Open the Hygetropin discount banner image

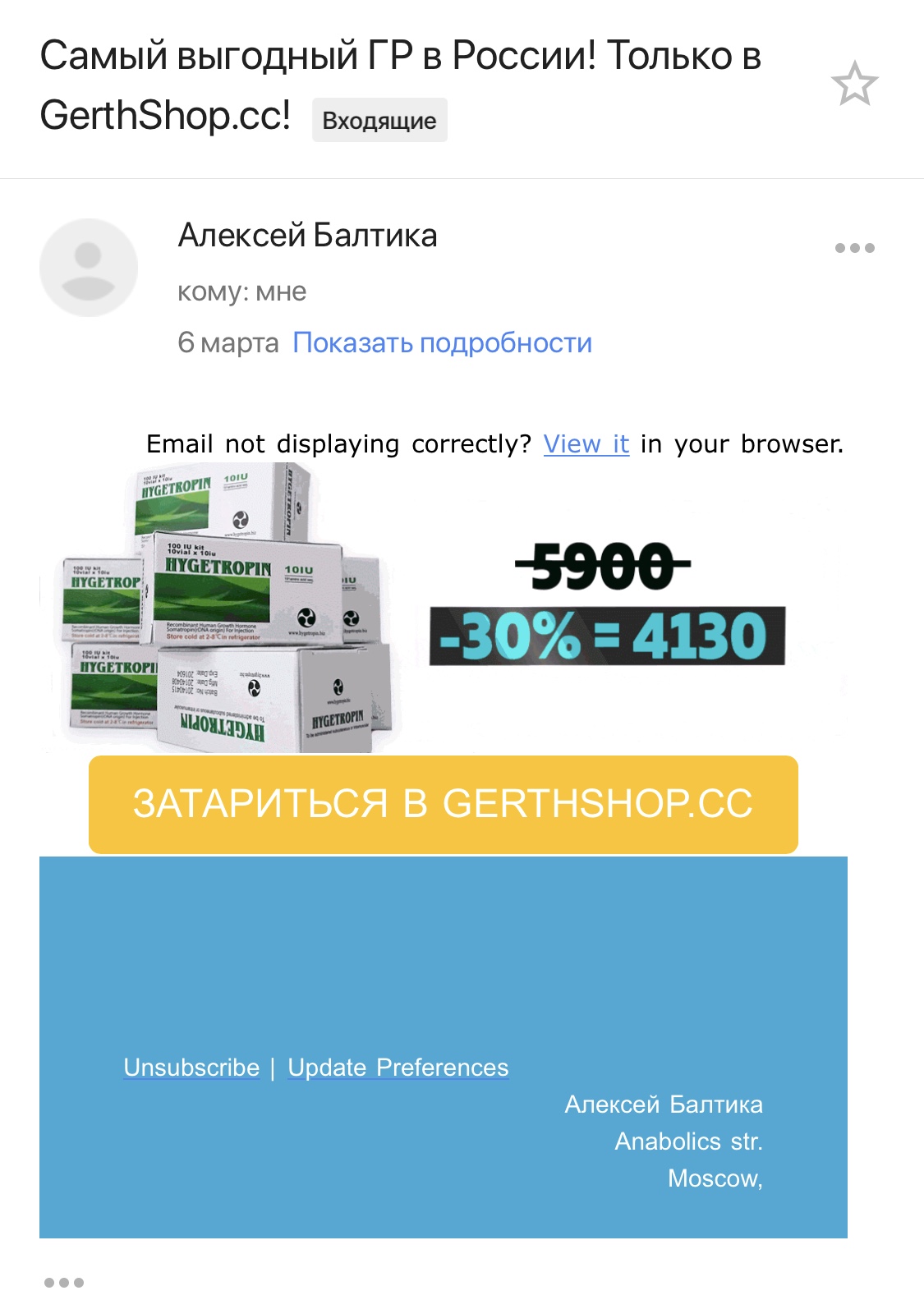click(444, 608)
